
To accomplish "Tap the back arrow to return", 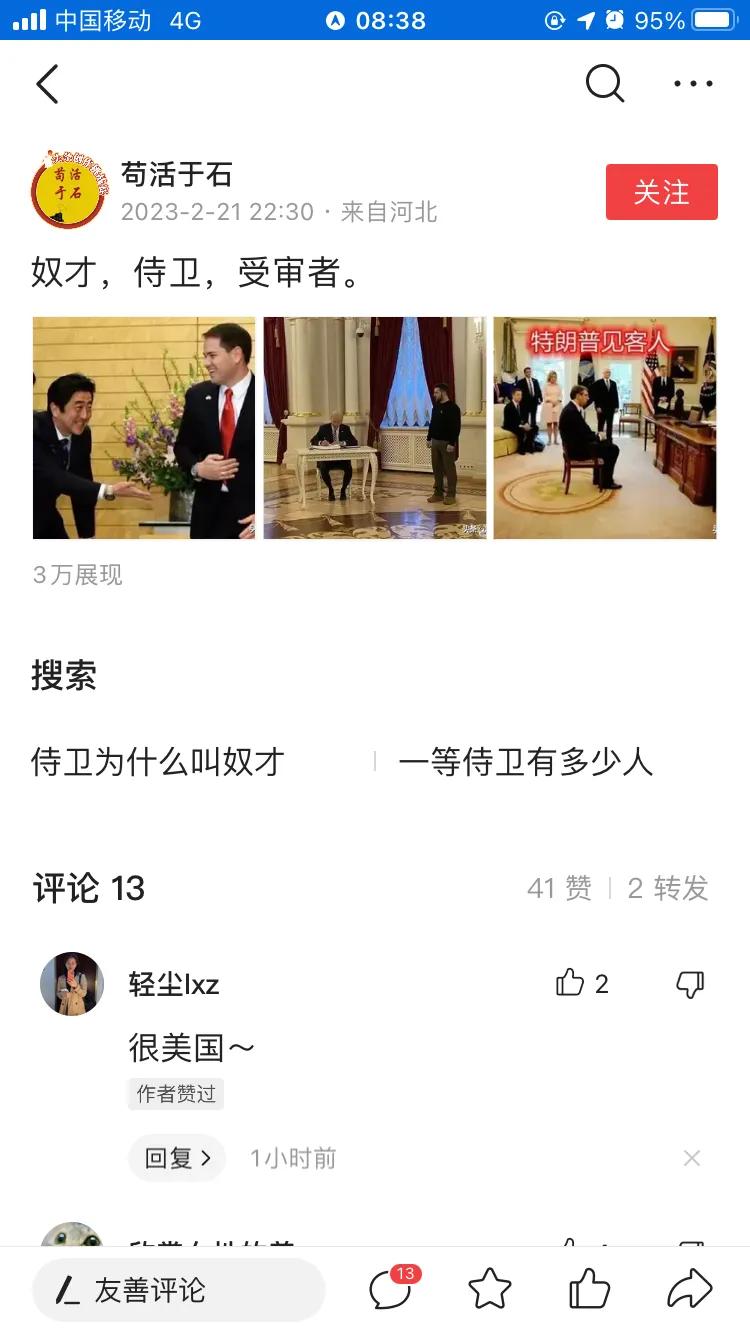I will 47,84.
